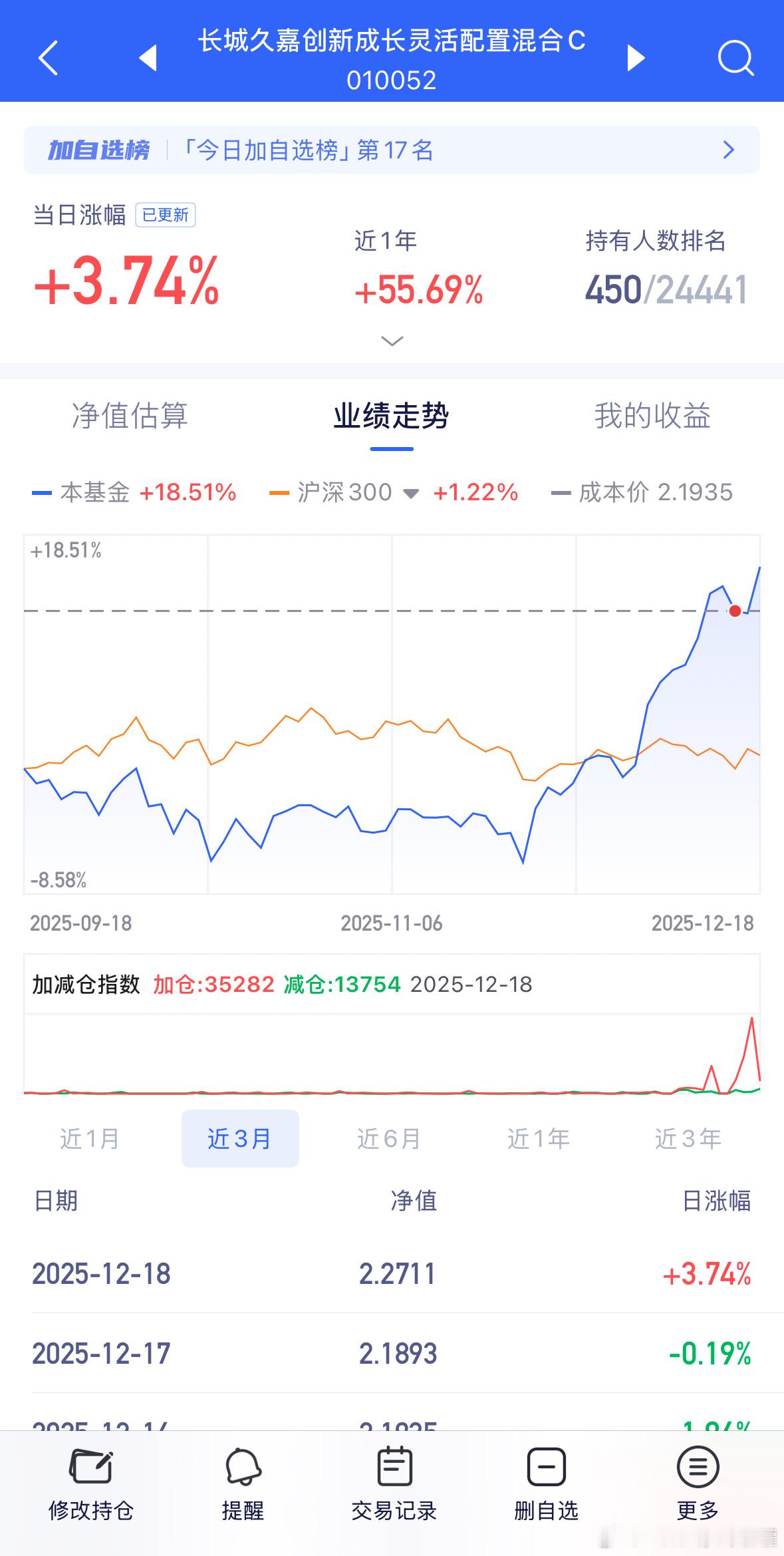Image resolution: width=784 pixels, height=1556 pixels.
Task: Go back using the left chevron
Action: click(48, 58)
